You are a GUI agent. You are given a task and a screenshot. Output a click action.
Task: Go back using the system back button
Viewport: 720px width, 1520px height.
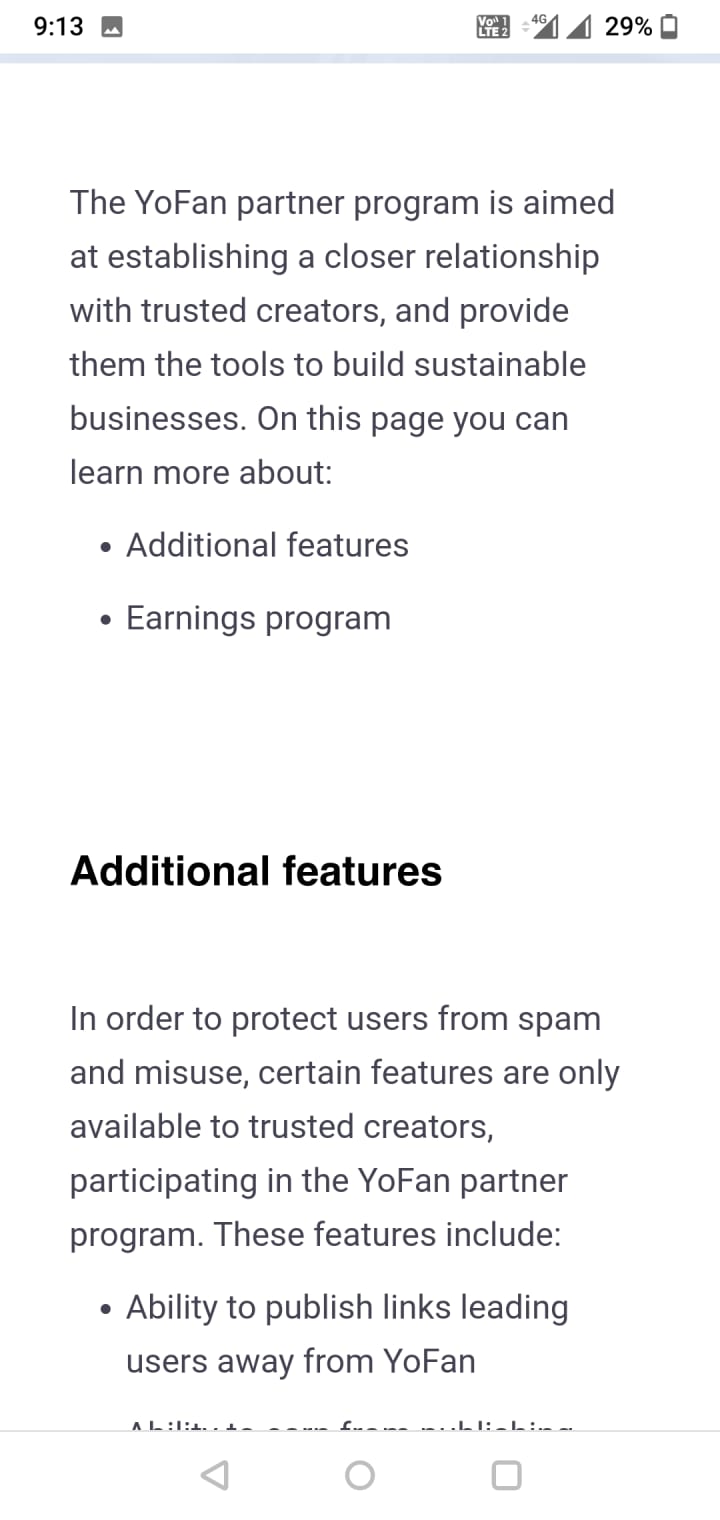214,1475
